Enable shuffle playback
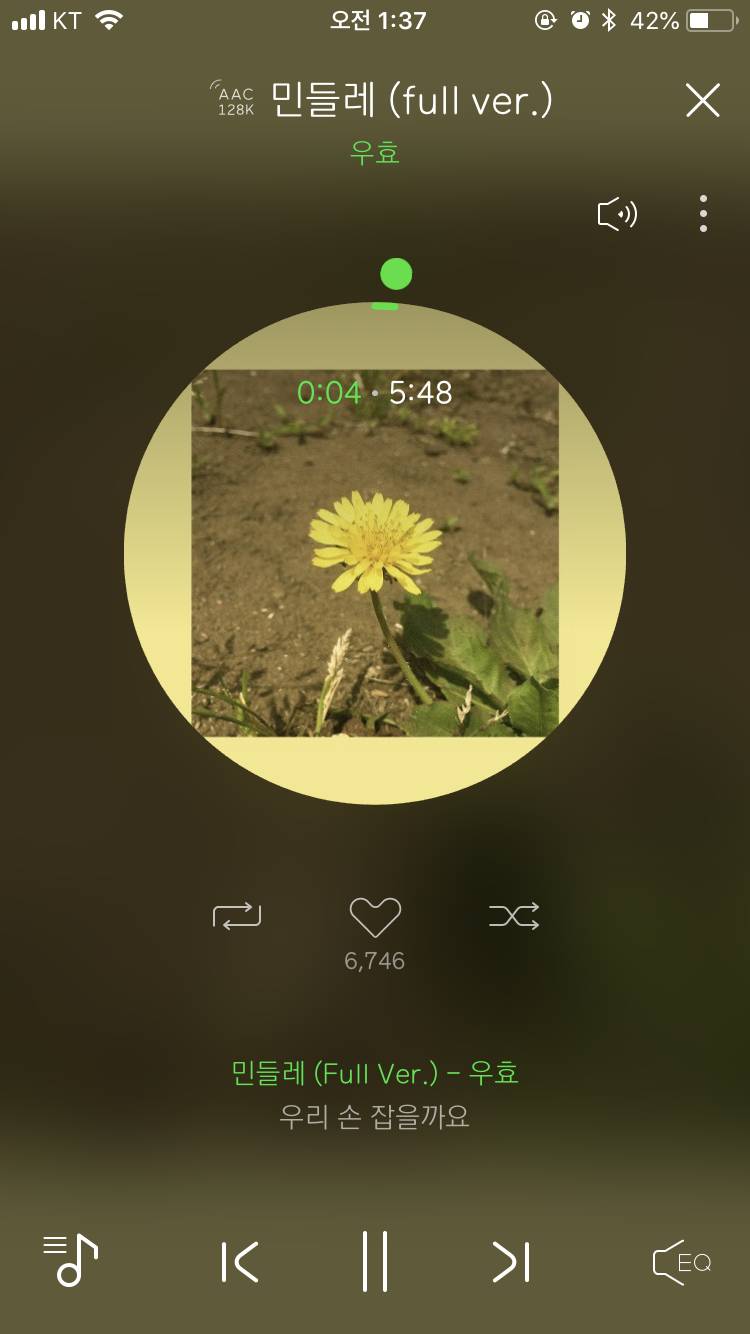The width and height of the screenshot is (750, 1334). click(x=513, y=915)
